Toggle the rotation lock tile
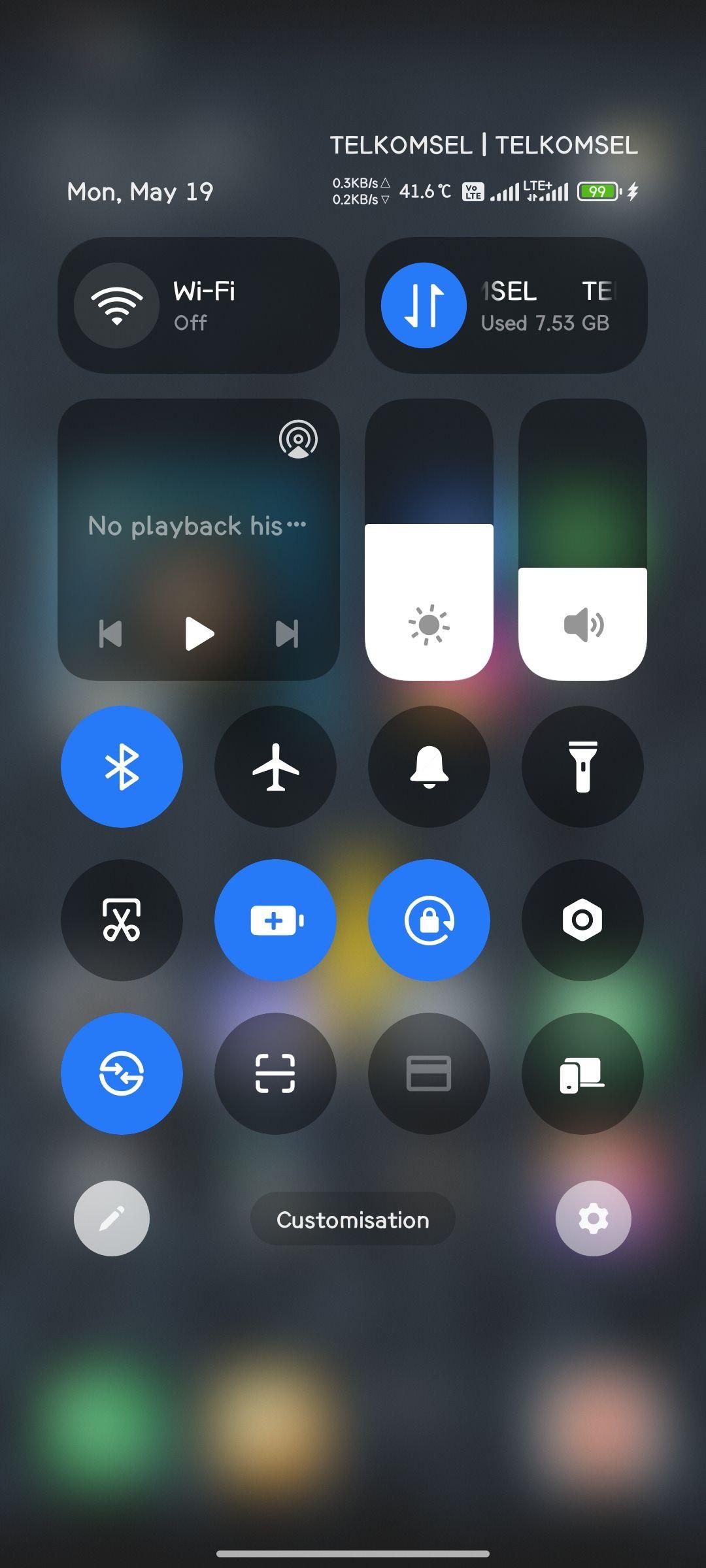The height and width of the screenshot is (1568, 706). click(429, 920)
